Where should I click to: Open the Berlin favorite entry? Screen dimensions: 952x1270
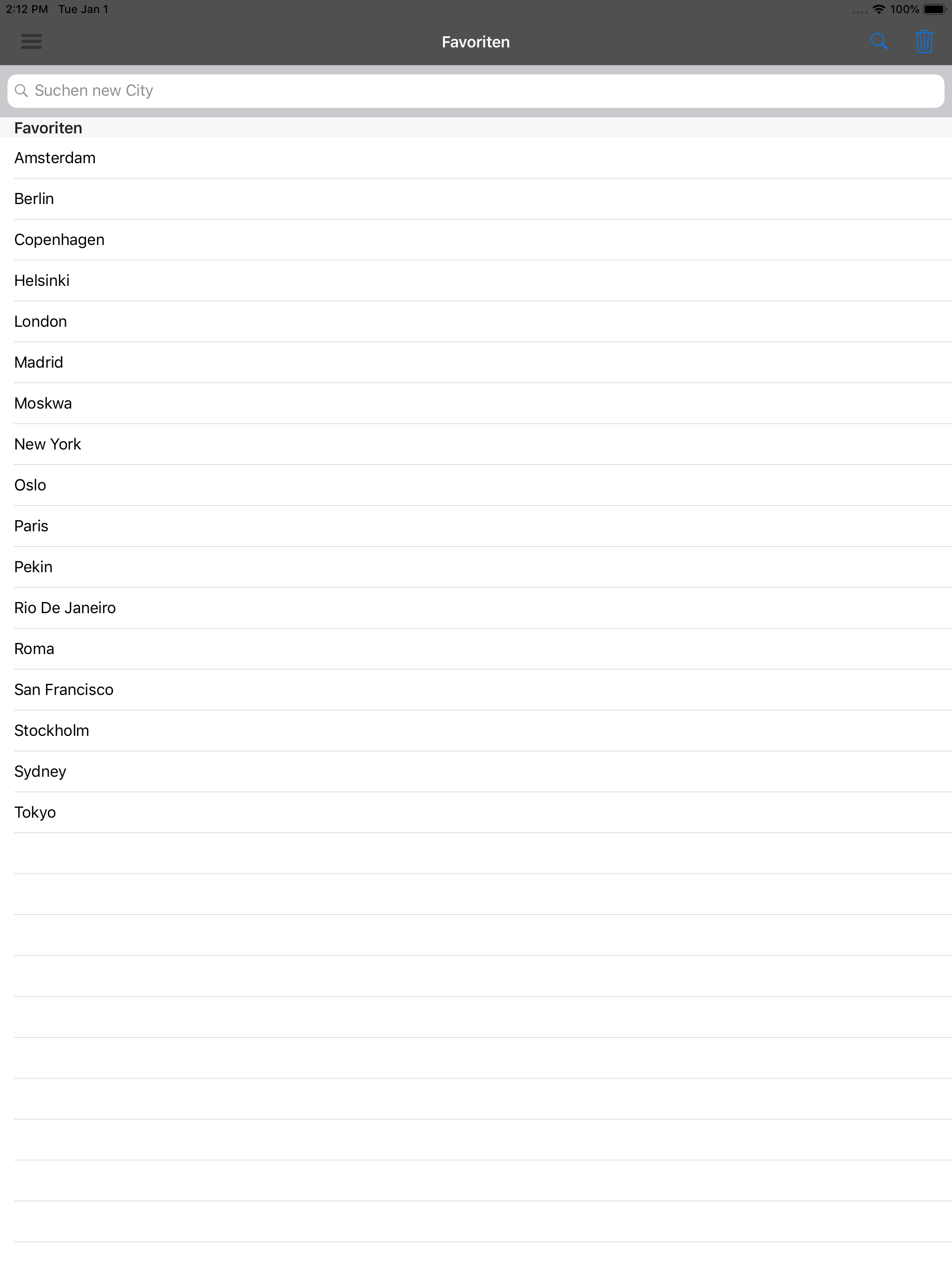[33, 198]
